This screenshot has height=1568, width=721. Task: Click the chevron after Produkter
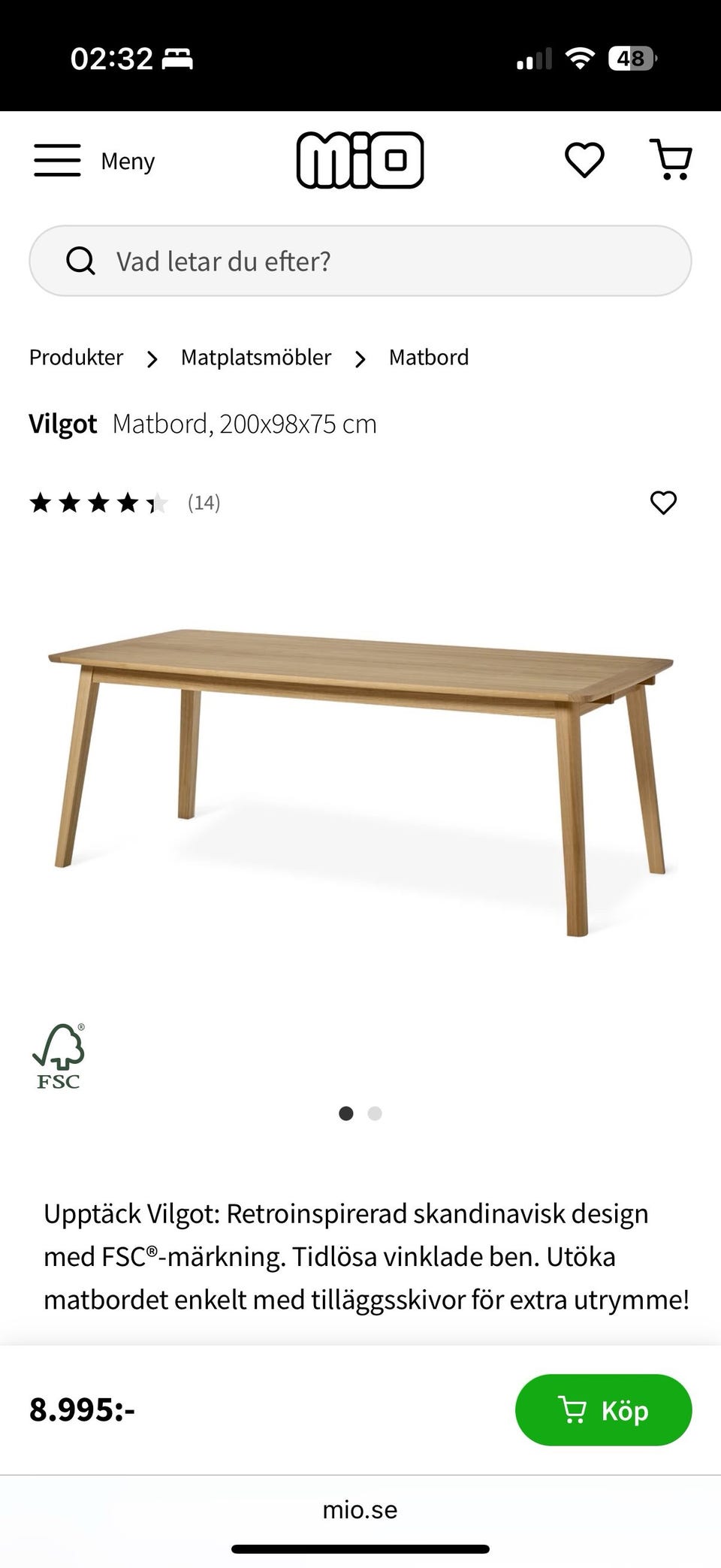click(x=152, y=359)
